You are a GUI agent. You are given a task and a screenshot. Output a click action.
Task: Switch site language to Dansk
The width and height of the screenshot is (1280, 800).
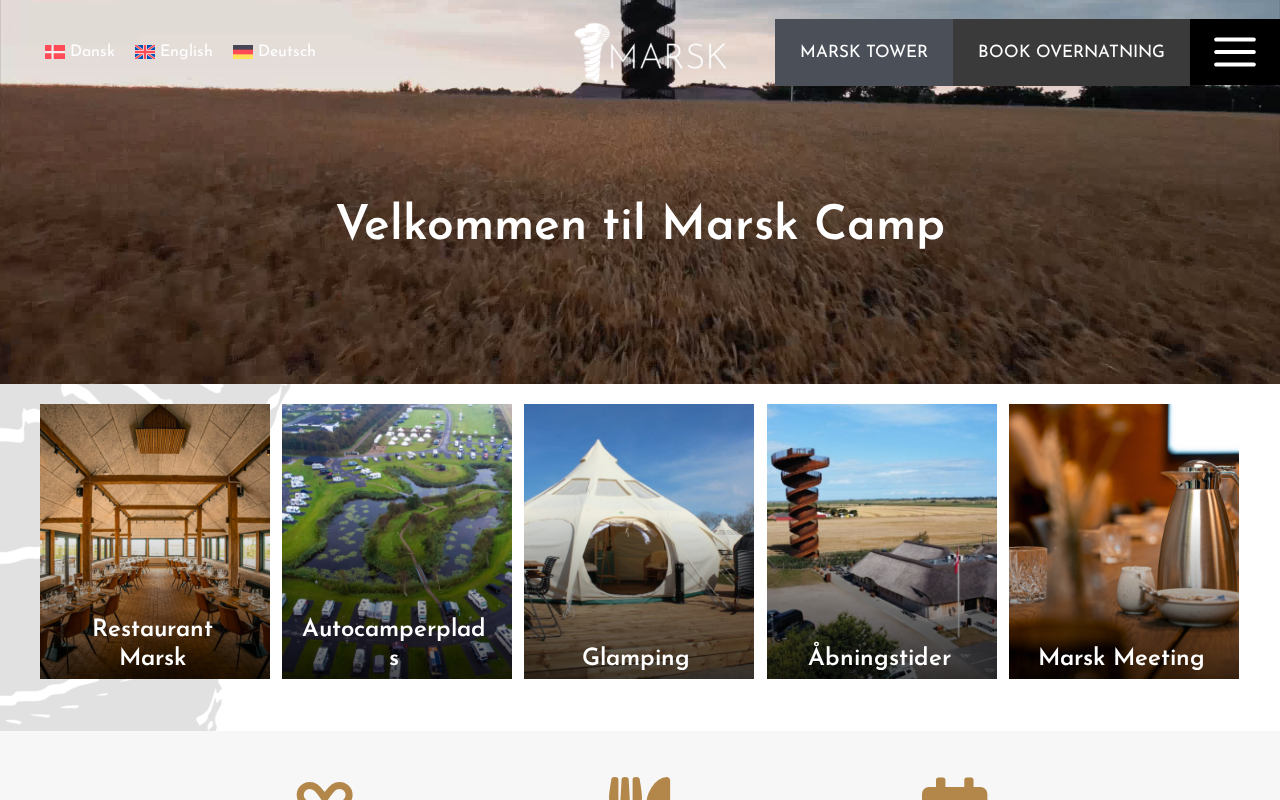pyautogui.click(x=80, y=52)
